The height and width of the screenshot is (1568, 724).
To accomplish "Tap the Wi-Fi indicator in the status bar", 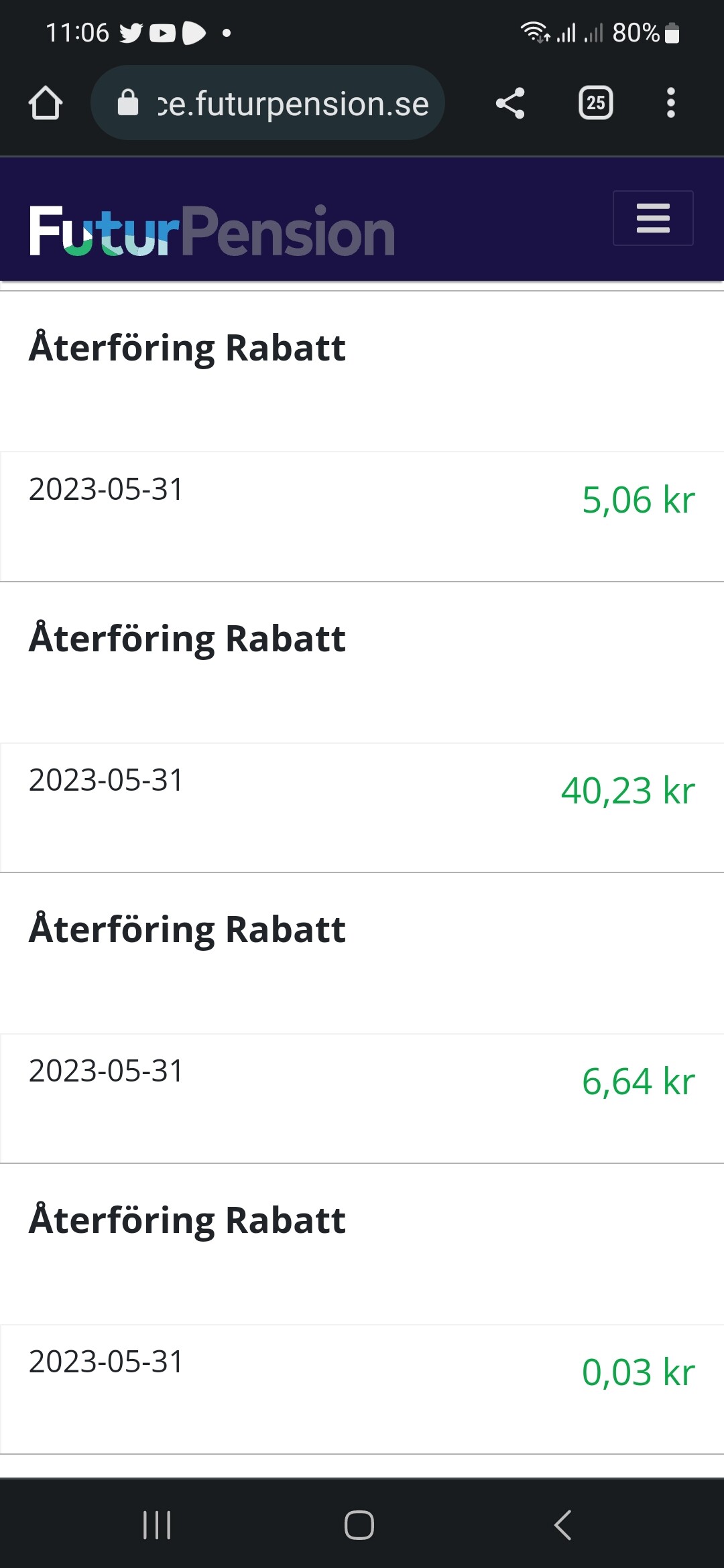I will pyautogui.click(x=534, y=31).
